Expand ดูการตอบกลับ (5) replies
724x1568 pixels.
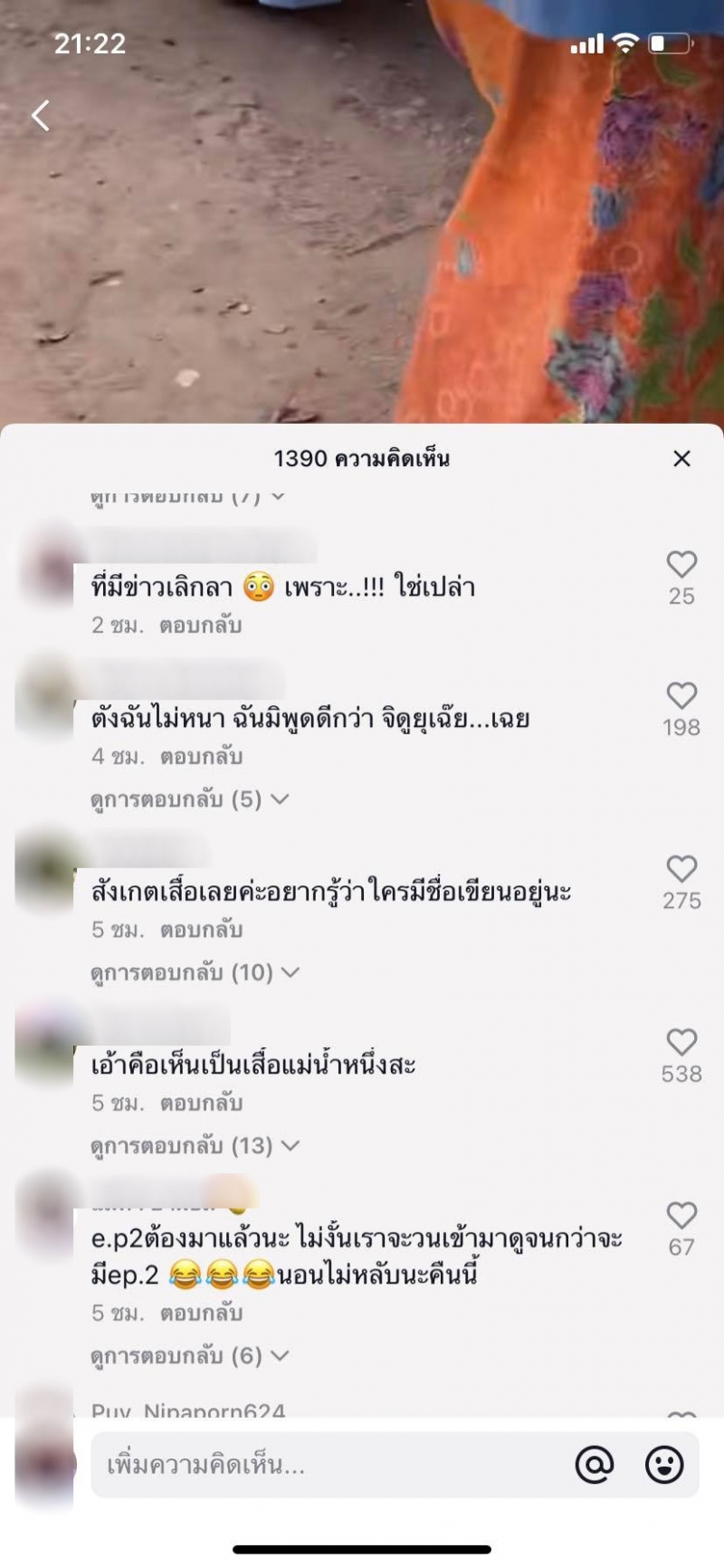point(189,799)
